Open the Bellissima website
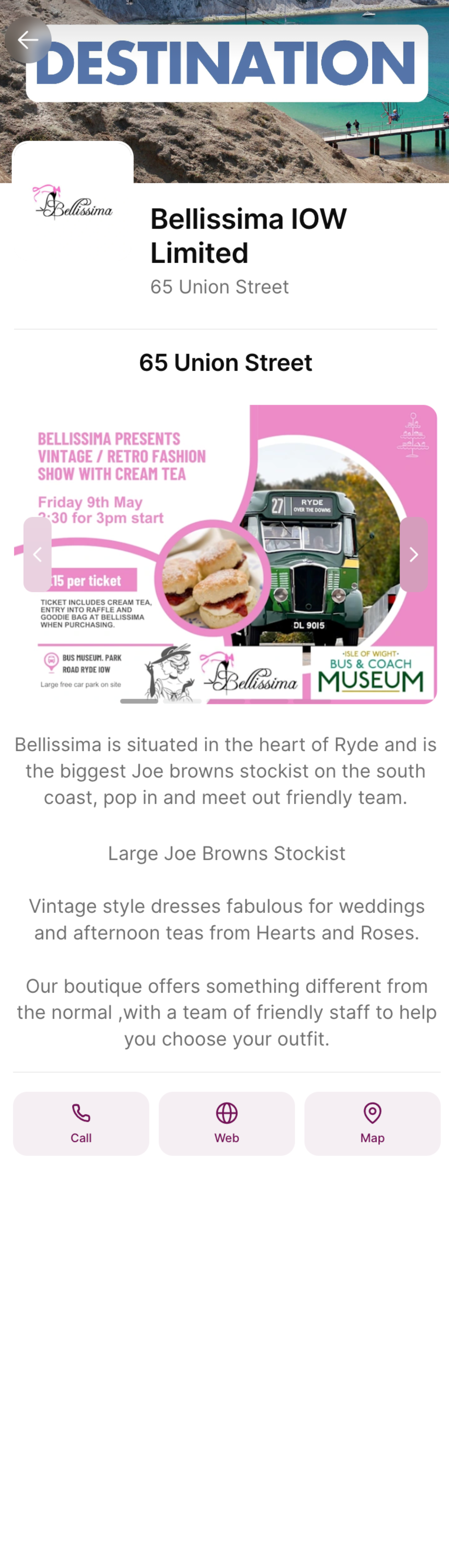The image size is (449, 1568). 226,1123
